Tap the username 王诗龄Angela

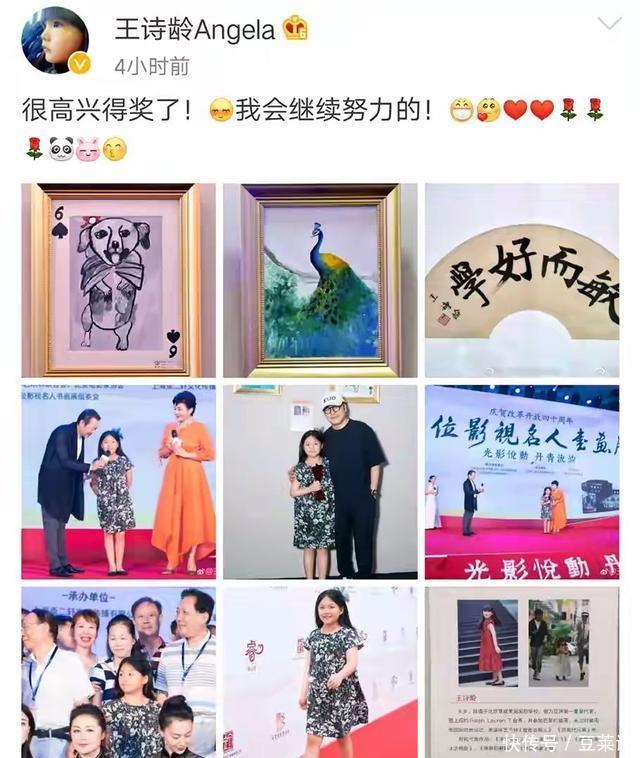point(195,29)
